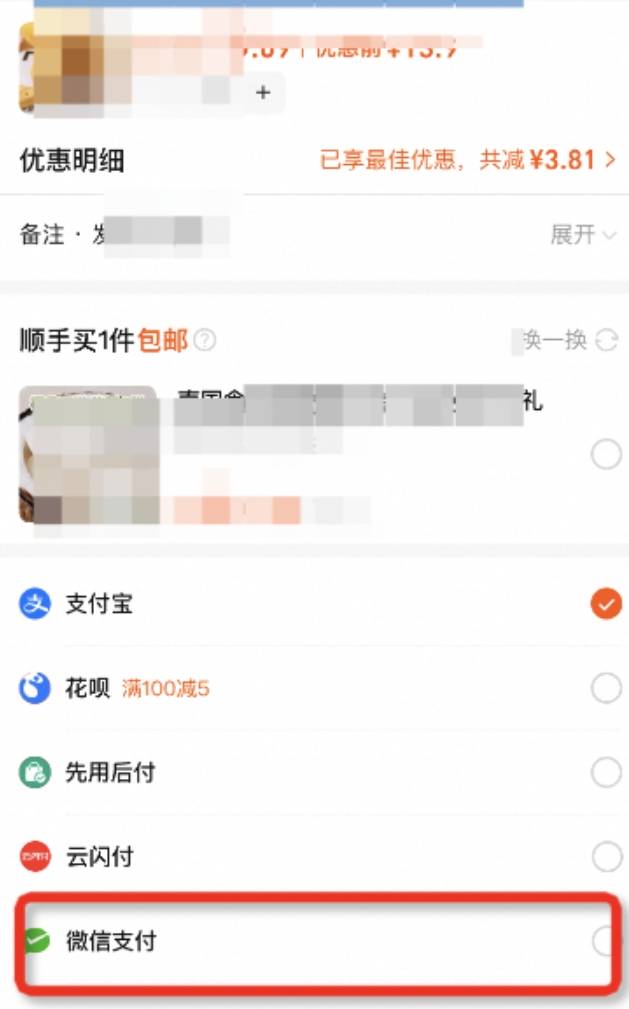This screenshot has height=1009, width=629.
Task: Select the add-on product's circle checkbox
Action: tap(606, 454)
